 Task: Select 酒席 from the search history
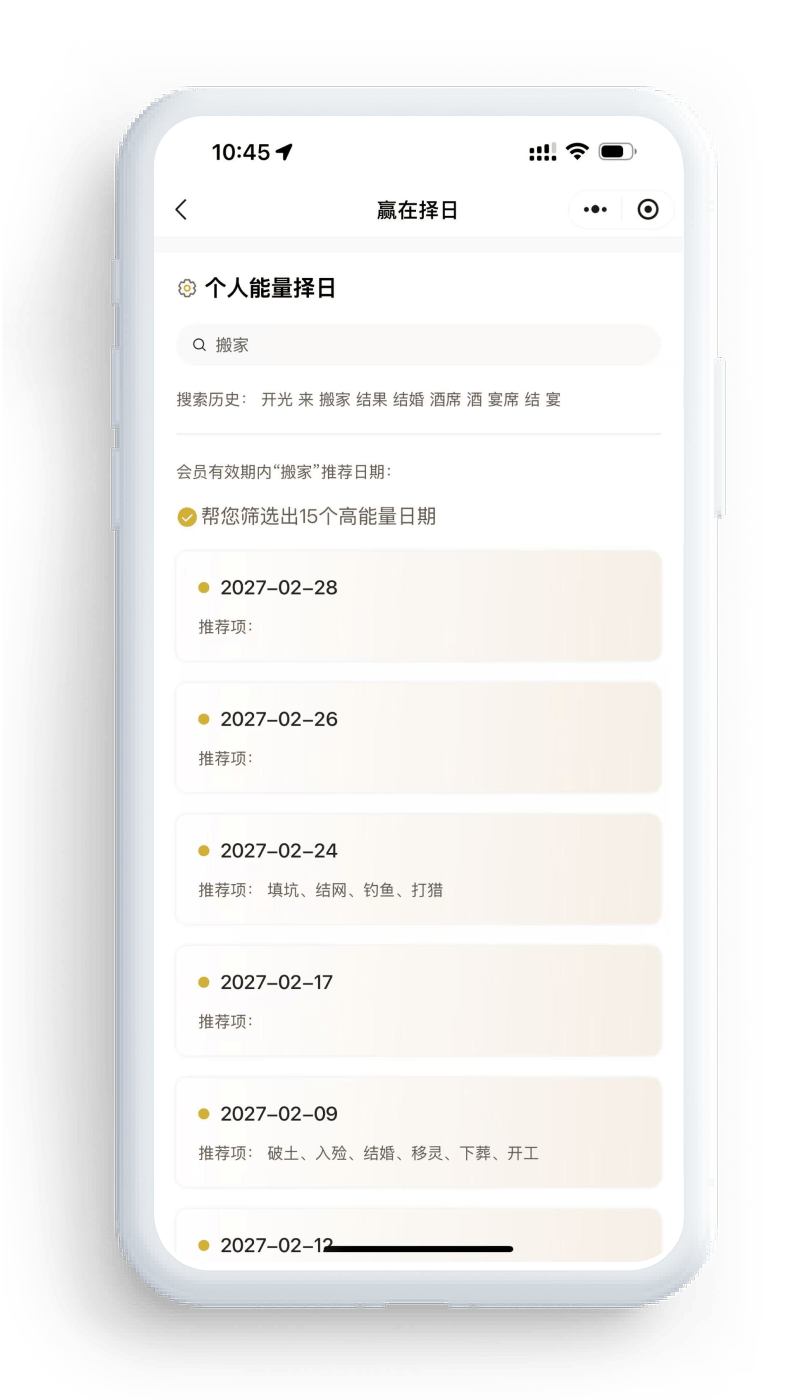point(446,399)
